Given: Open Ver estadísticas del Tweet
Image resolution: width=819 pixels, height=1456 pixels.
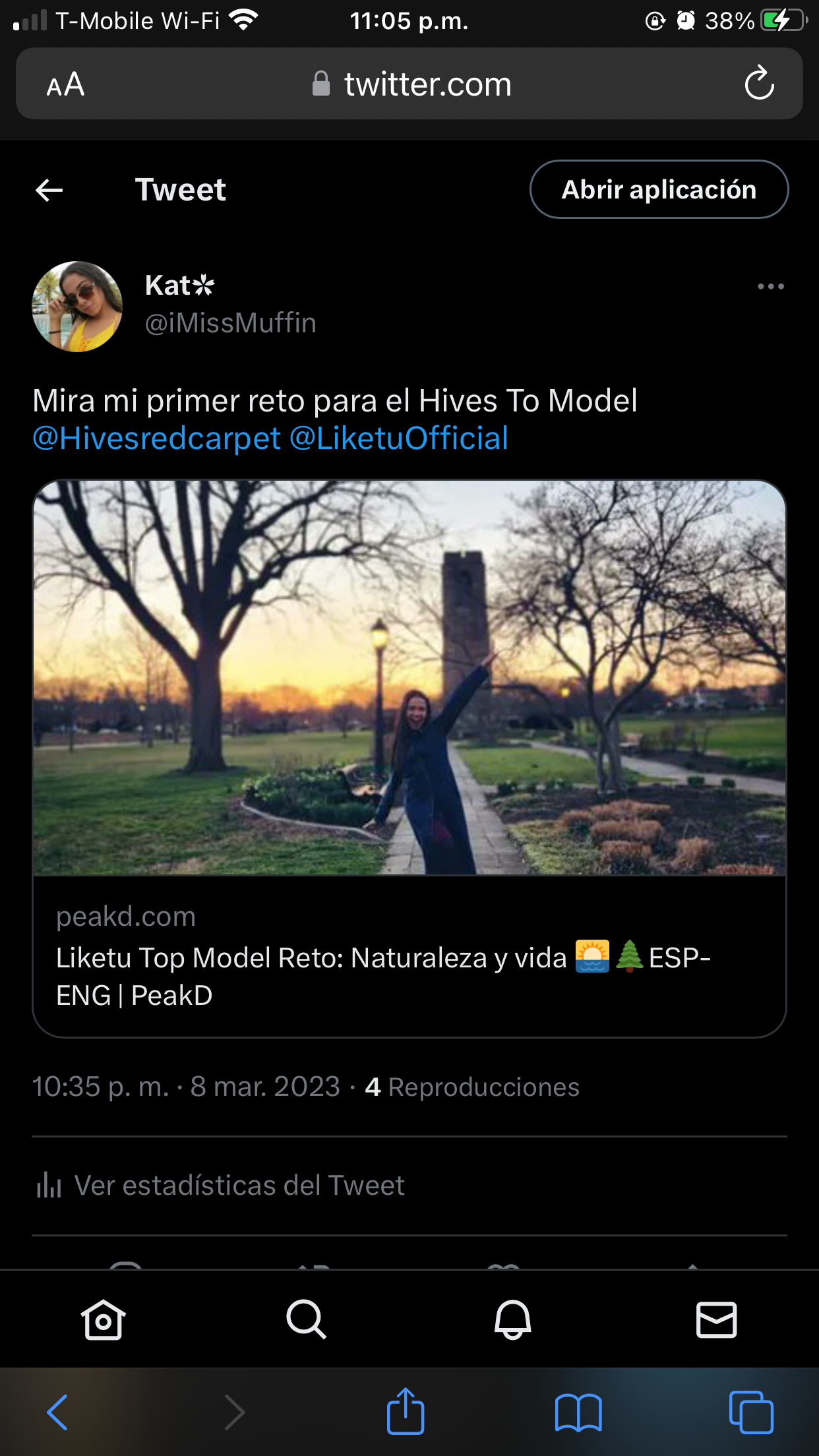Looking at the screenshot, I should tap(239, 1185).
